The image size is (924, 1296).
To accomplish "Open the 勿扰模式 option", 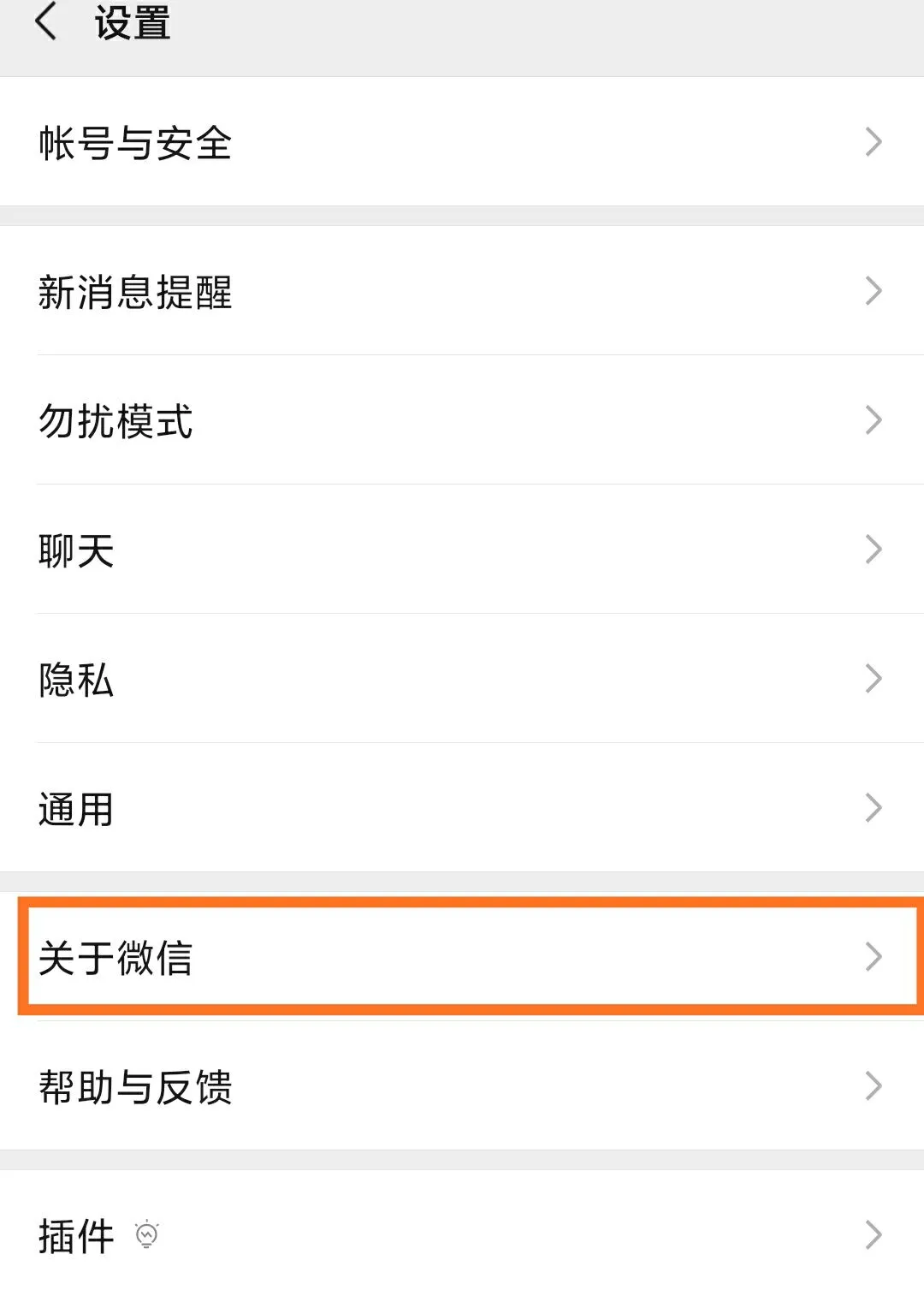I will (462, 420).
